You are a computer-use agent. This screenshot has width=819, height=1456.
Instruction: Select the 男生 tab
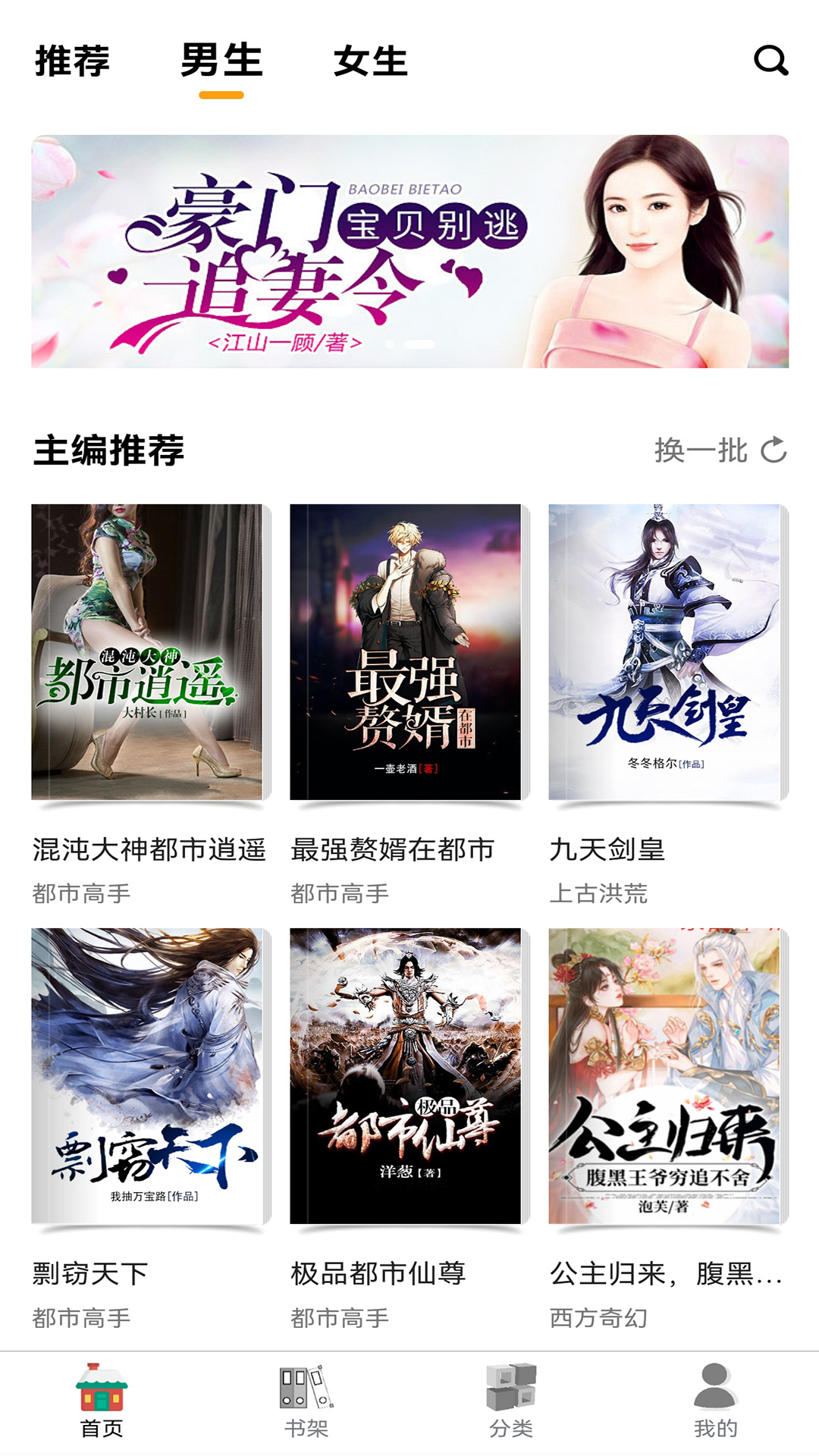[221, 61]
